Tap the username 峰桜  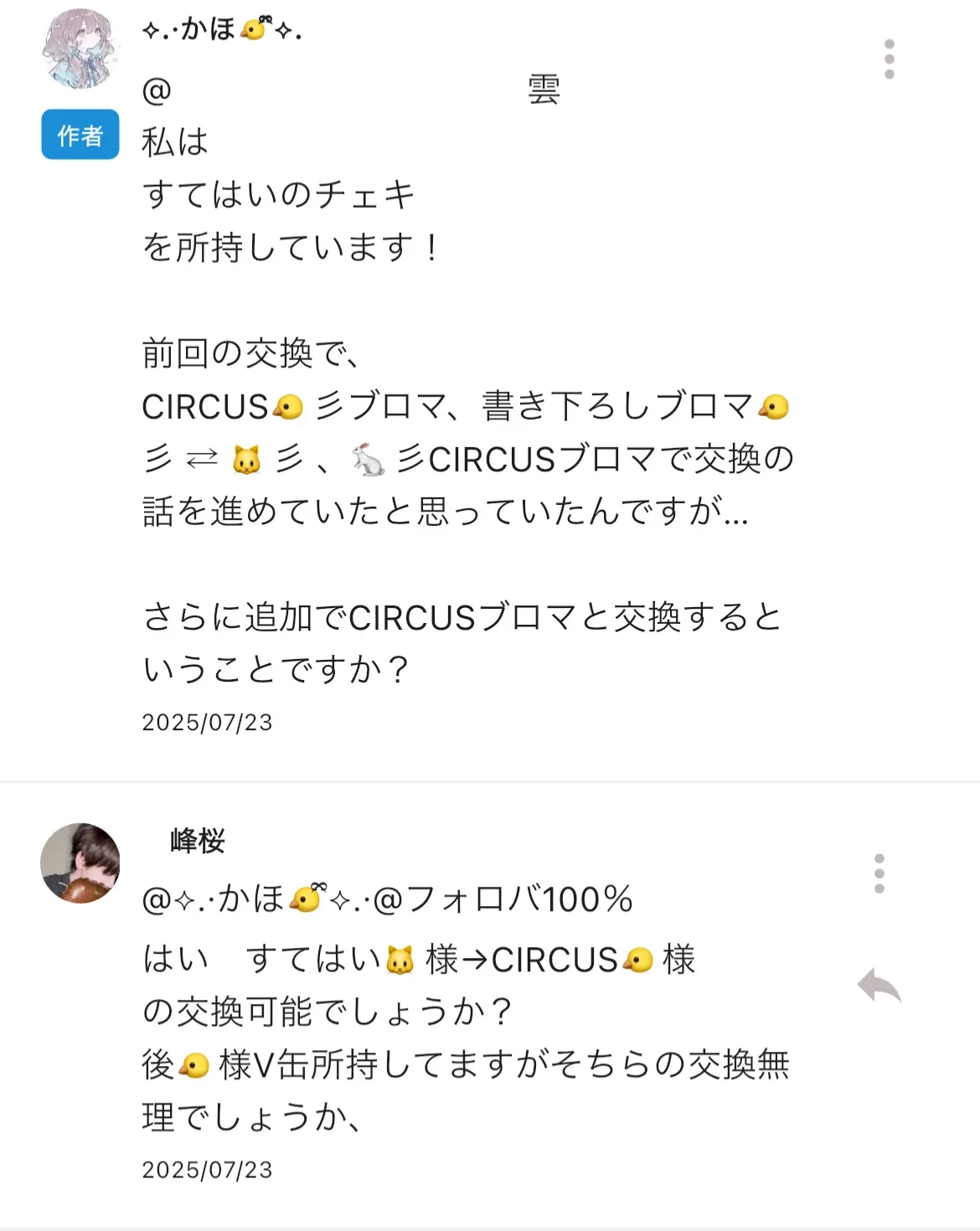click(x=198, y=841)
